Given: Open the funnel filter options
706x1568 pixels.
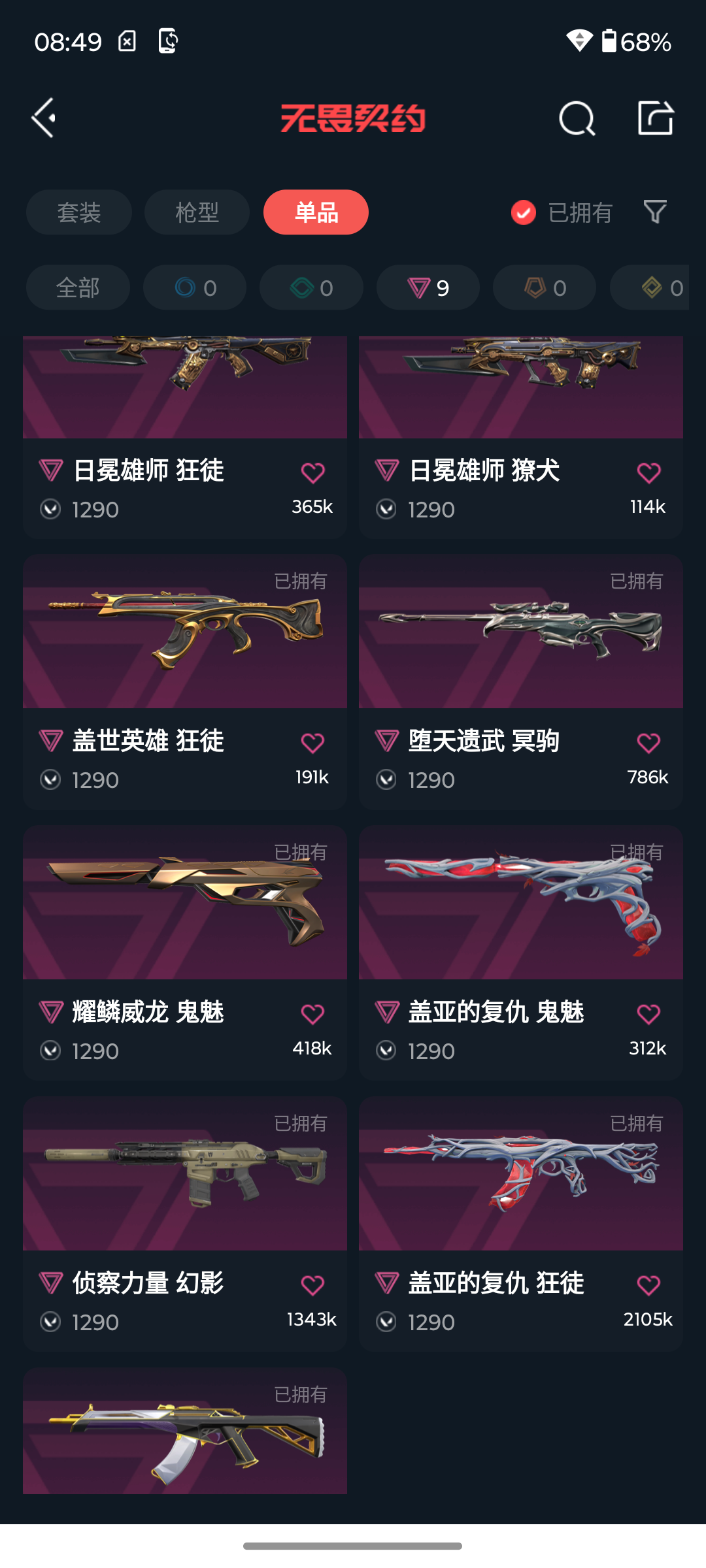Looking at the screenshot, I should (x=655, y=212).
